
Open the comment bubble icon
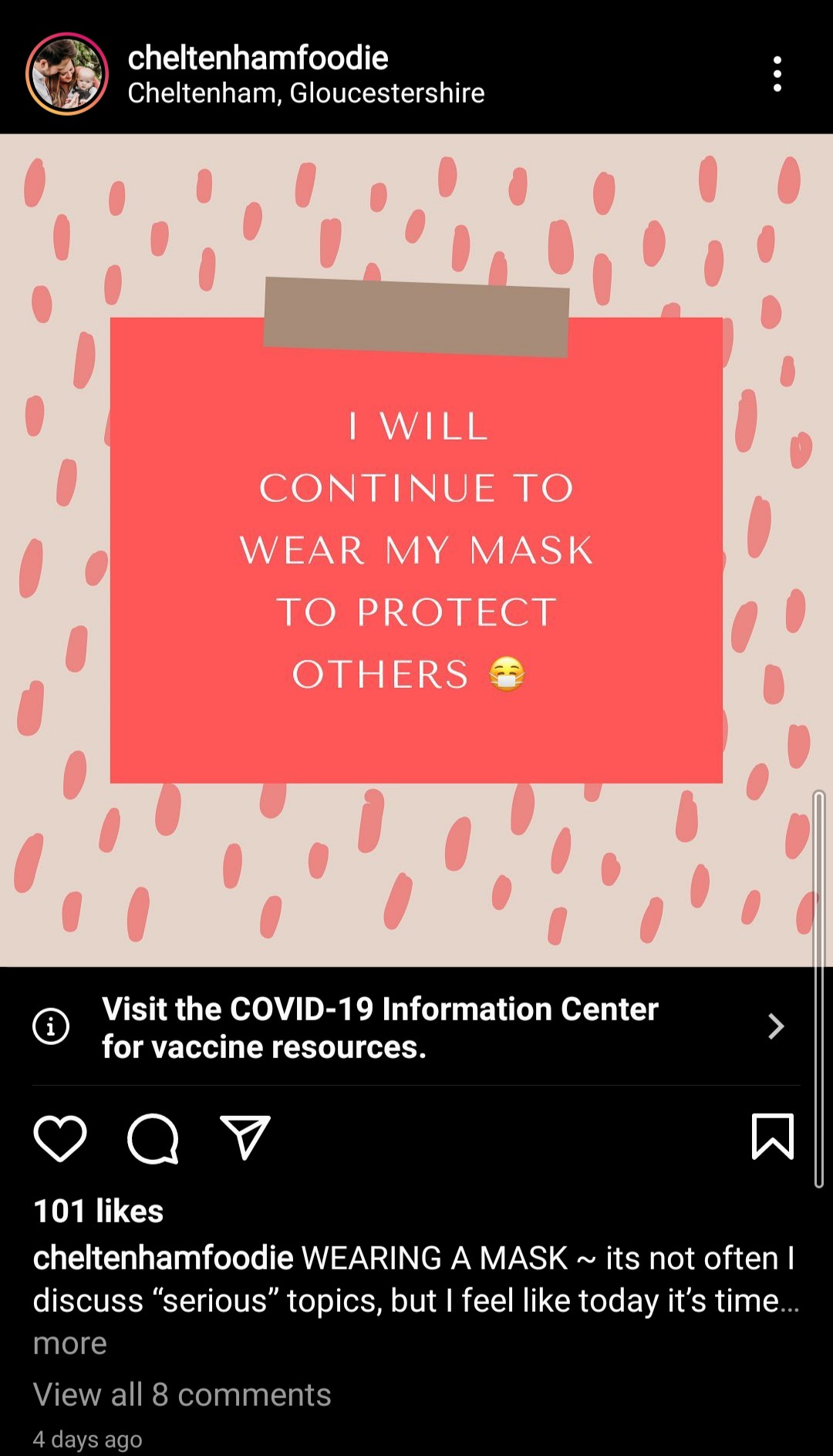coord(153,1137)
